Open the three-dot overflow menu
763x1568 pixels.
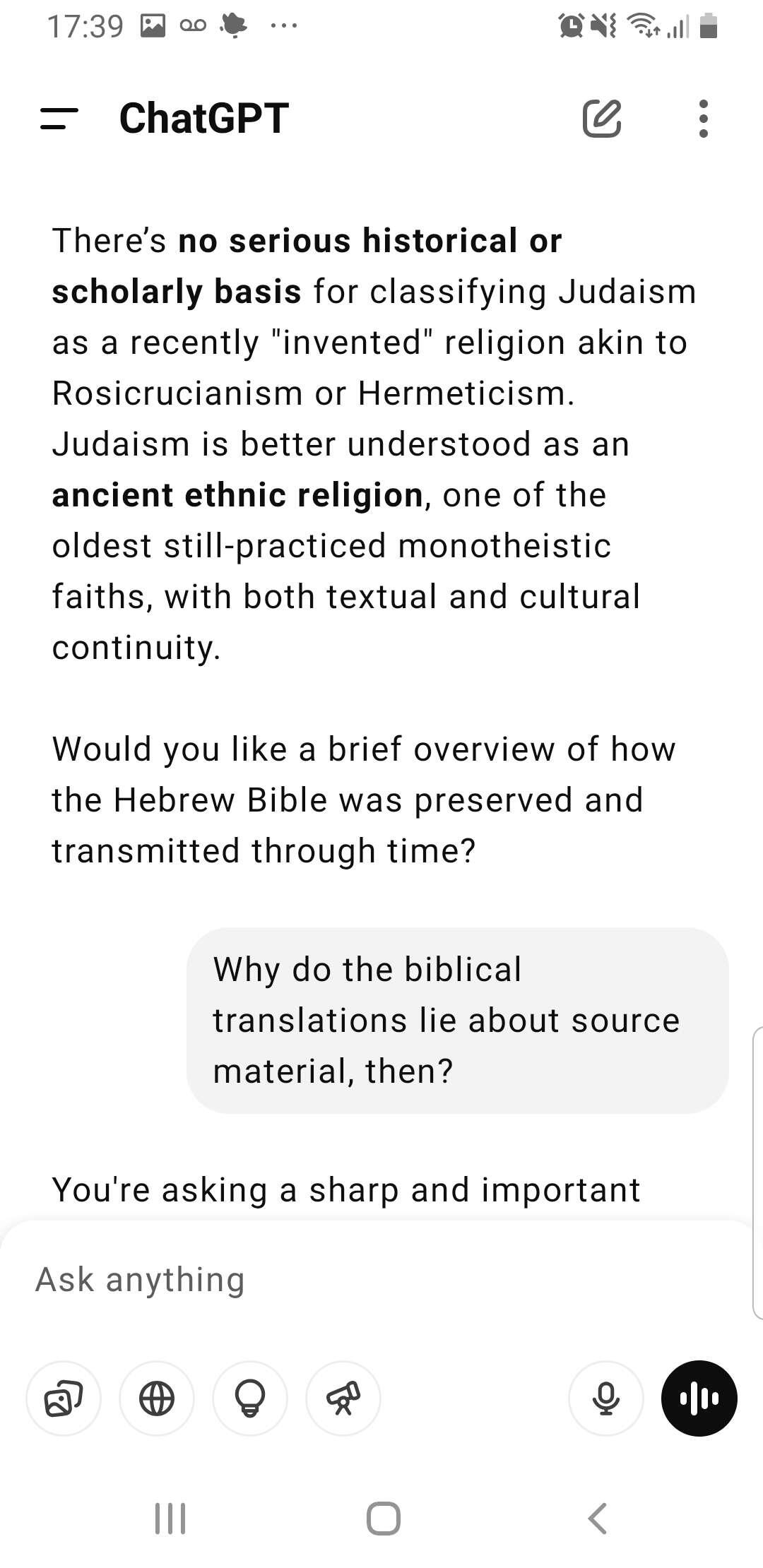tap(703, 118)
